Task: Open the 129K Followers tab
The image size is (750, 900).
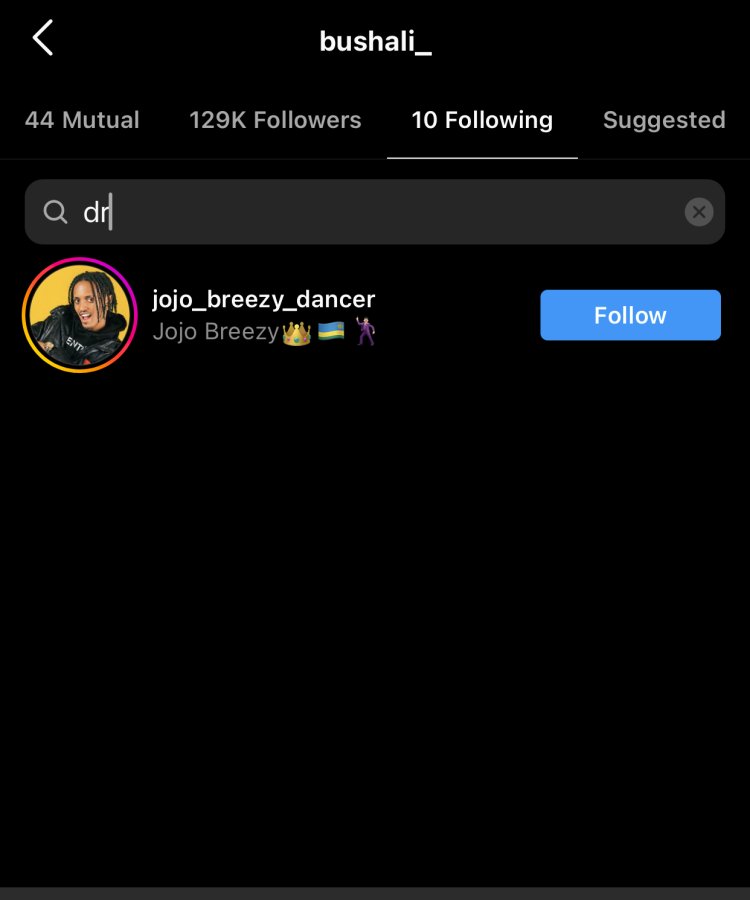Action: (275, 120)
